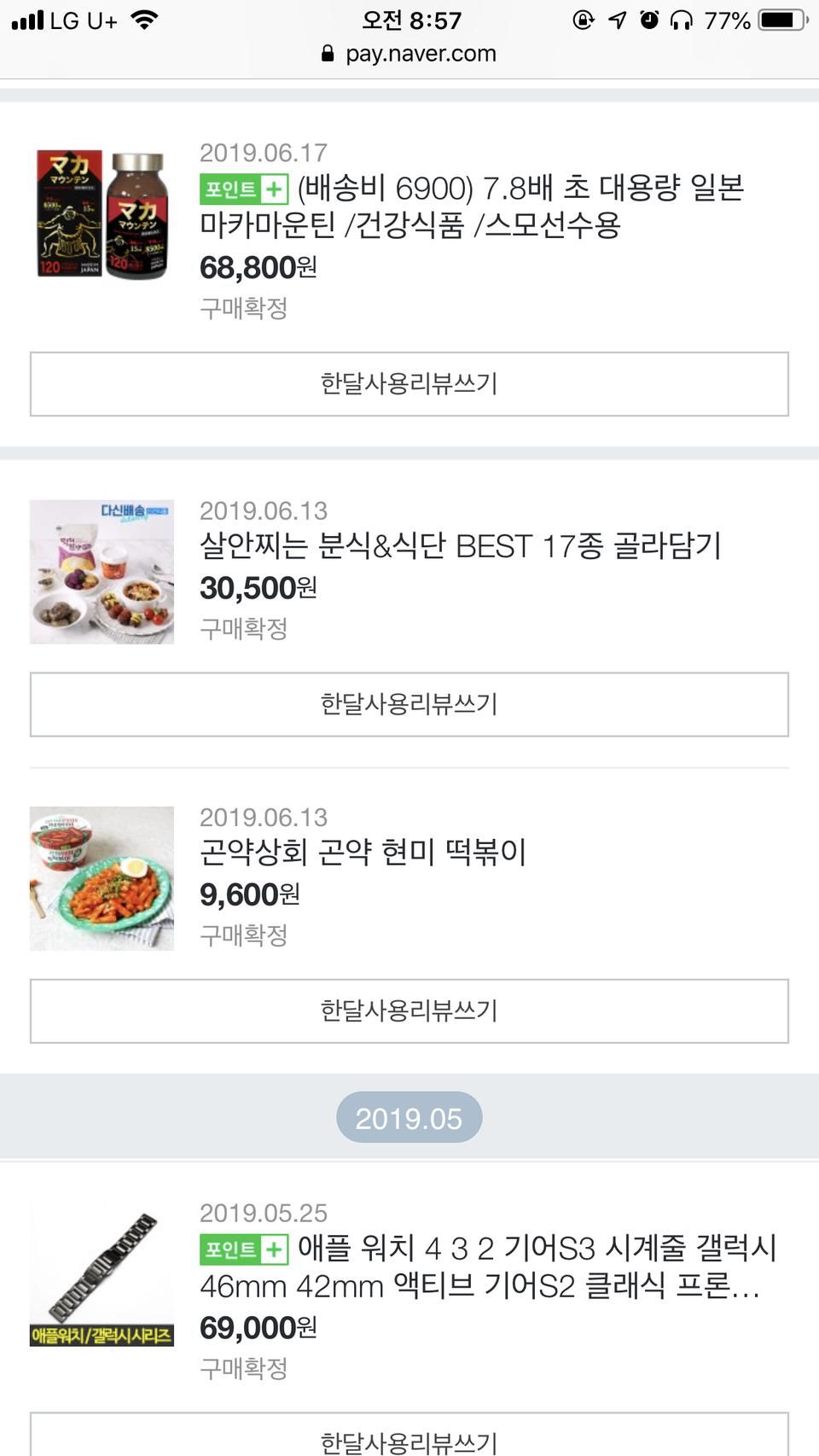Open the 살안찌는 분식&식단 BEST 17종 order
The image size is (819, 1456).
click(461, 545)
